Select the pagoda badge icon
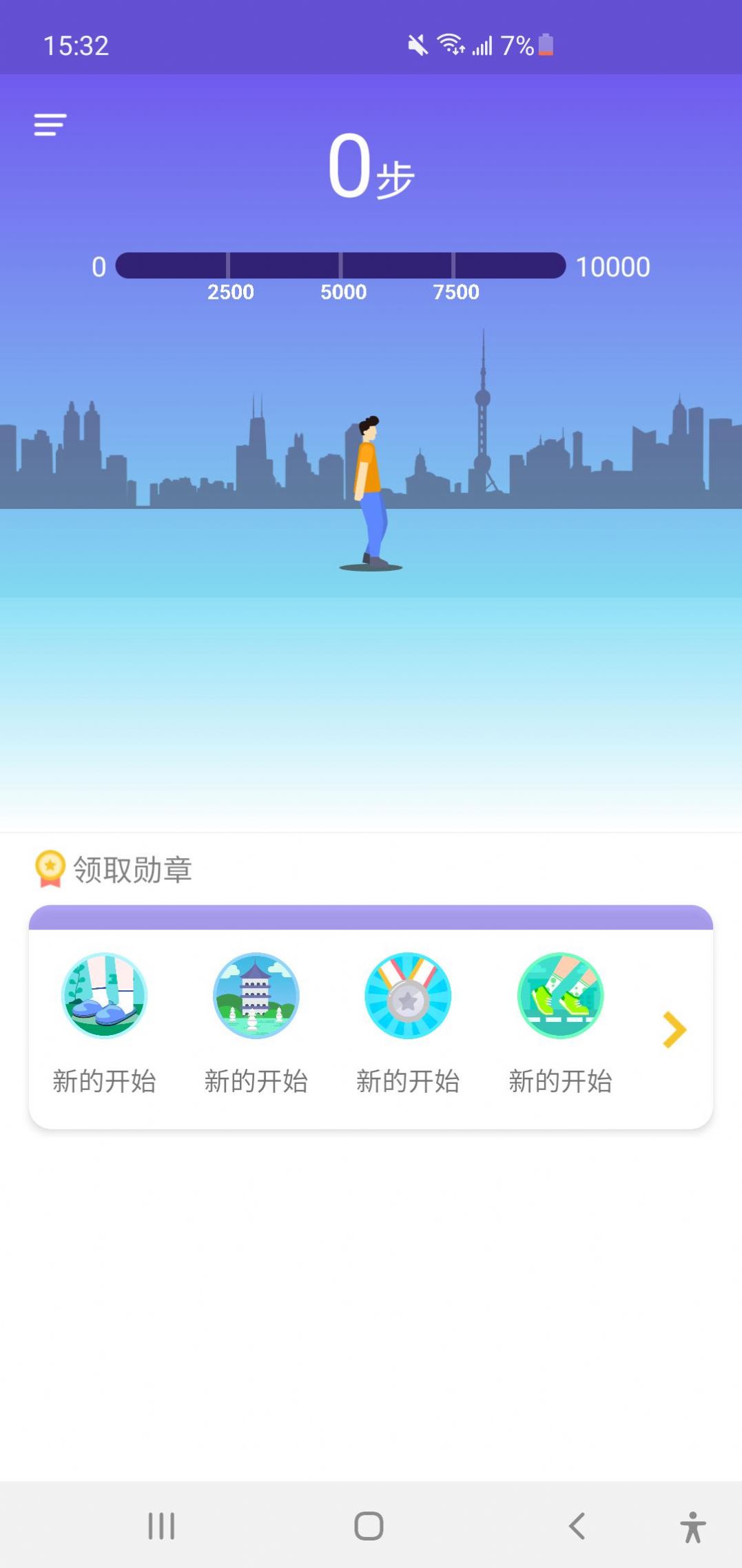 coord(256,994)
